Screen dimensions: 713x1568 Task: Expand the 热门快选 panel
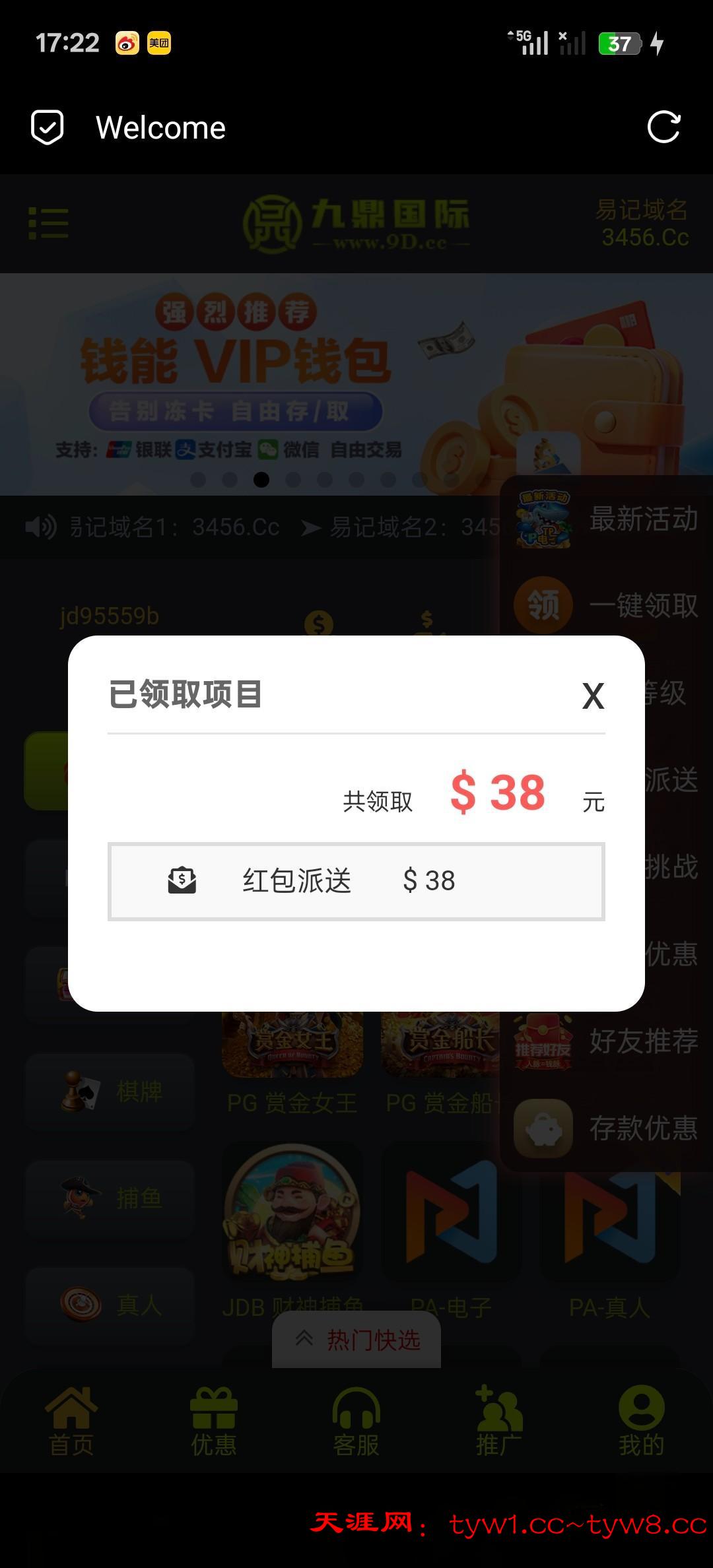pos(356,1340)
